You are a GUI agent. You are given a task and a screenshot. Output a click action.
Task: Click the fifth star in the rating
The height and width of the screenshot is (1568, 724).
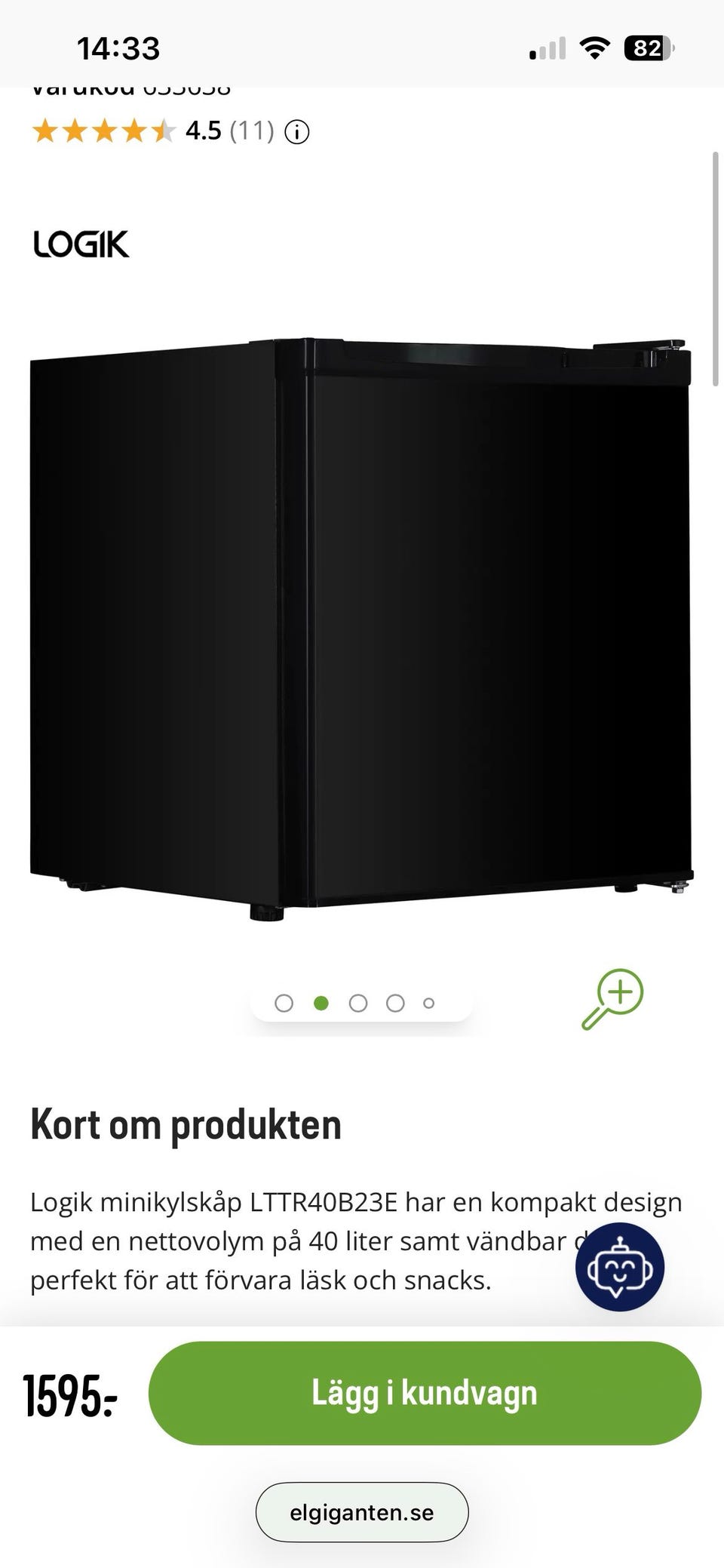coord(164,130)
